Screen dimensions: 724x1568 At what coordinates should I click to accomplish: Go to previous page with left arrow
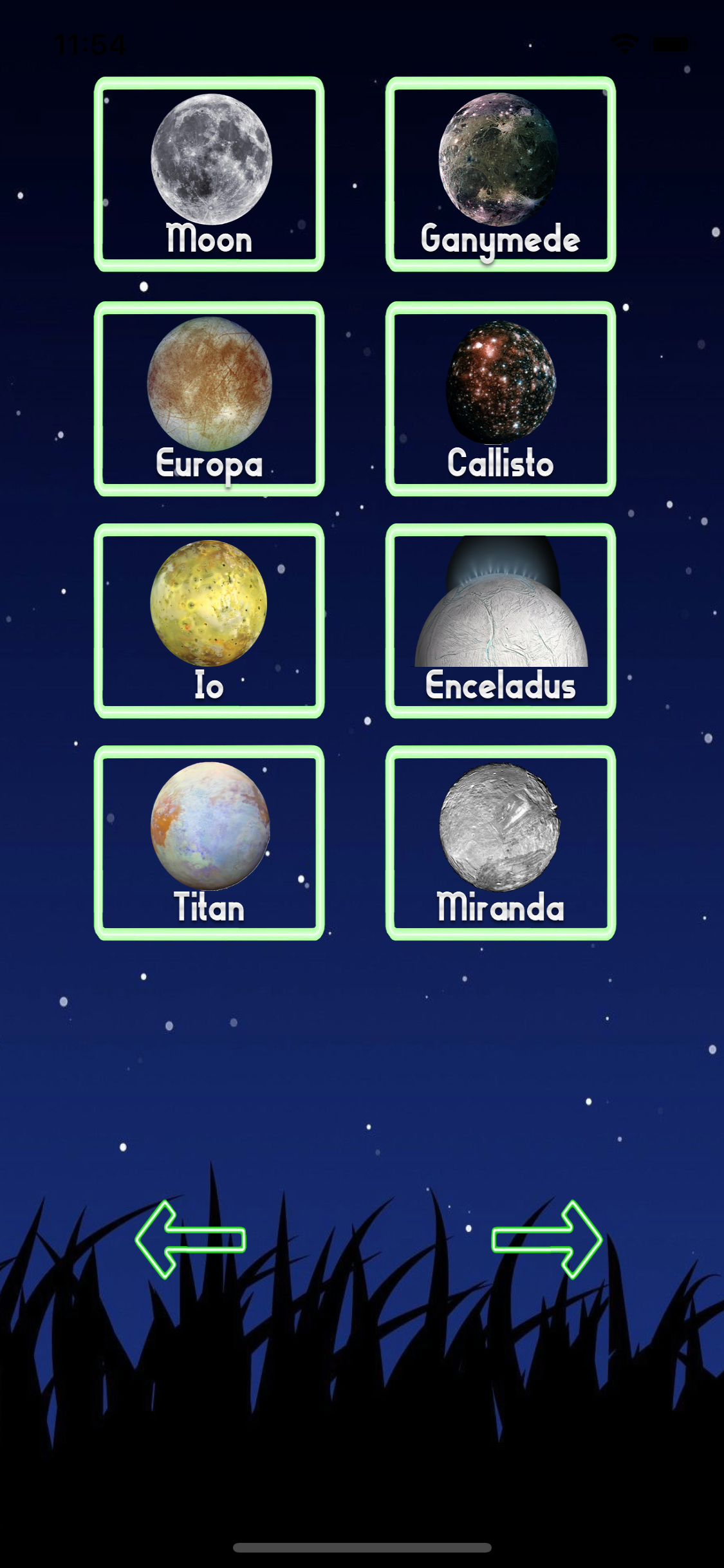[190, 1239]
